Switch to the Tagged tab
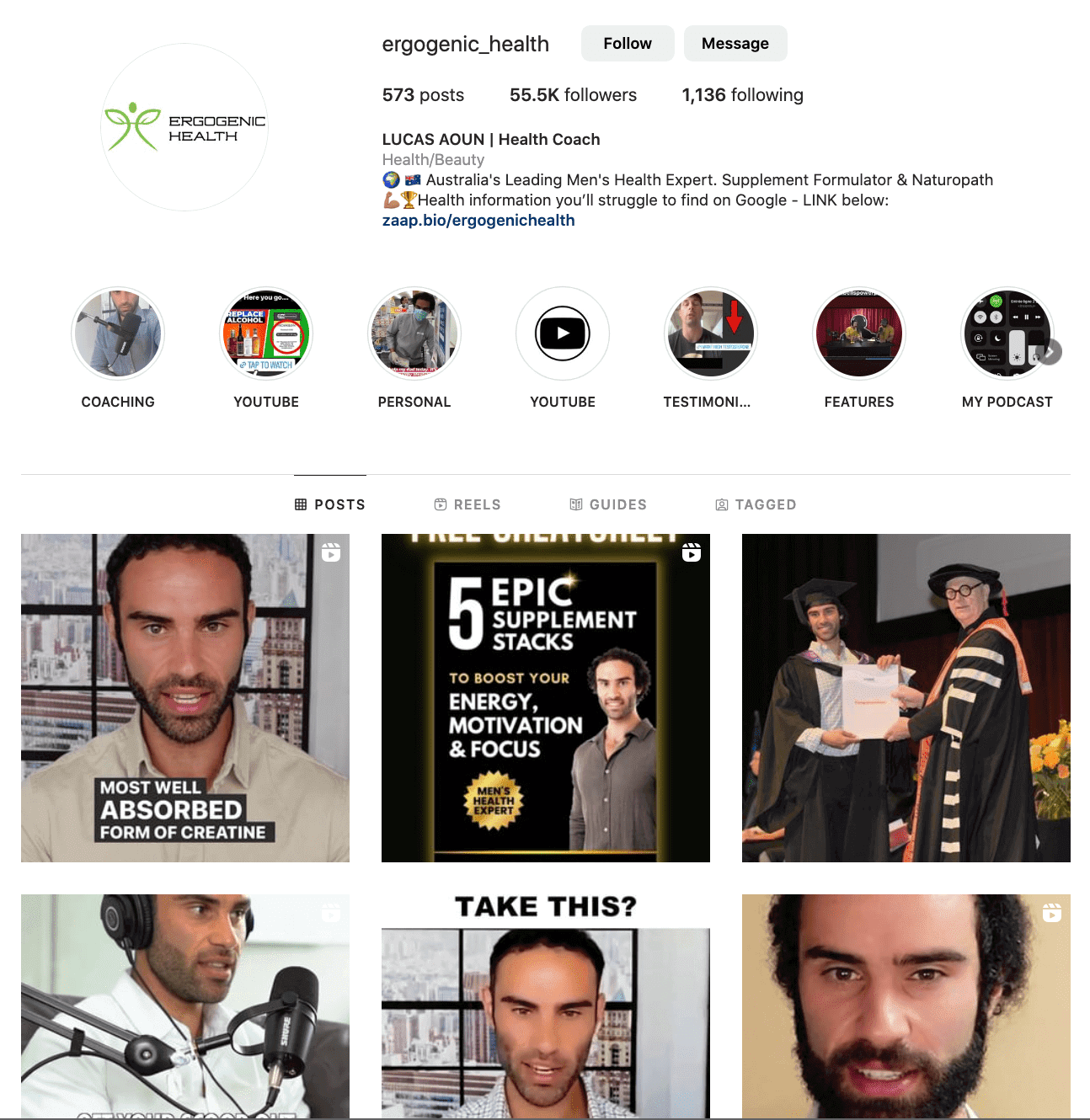Viewport: 1090px width, 1120px height. pyautogui.click(x=756, y=504)
